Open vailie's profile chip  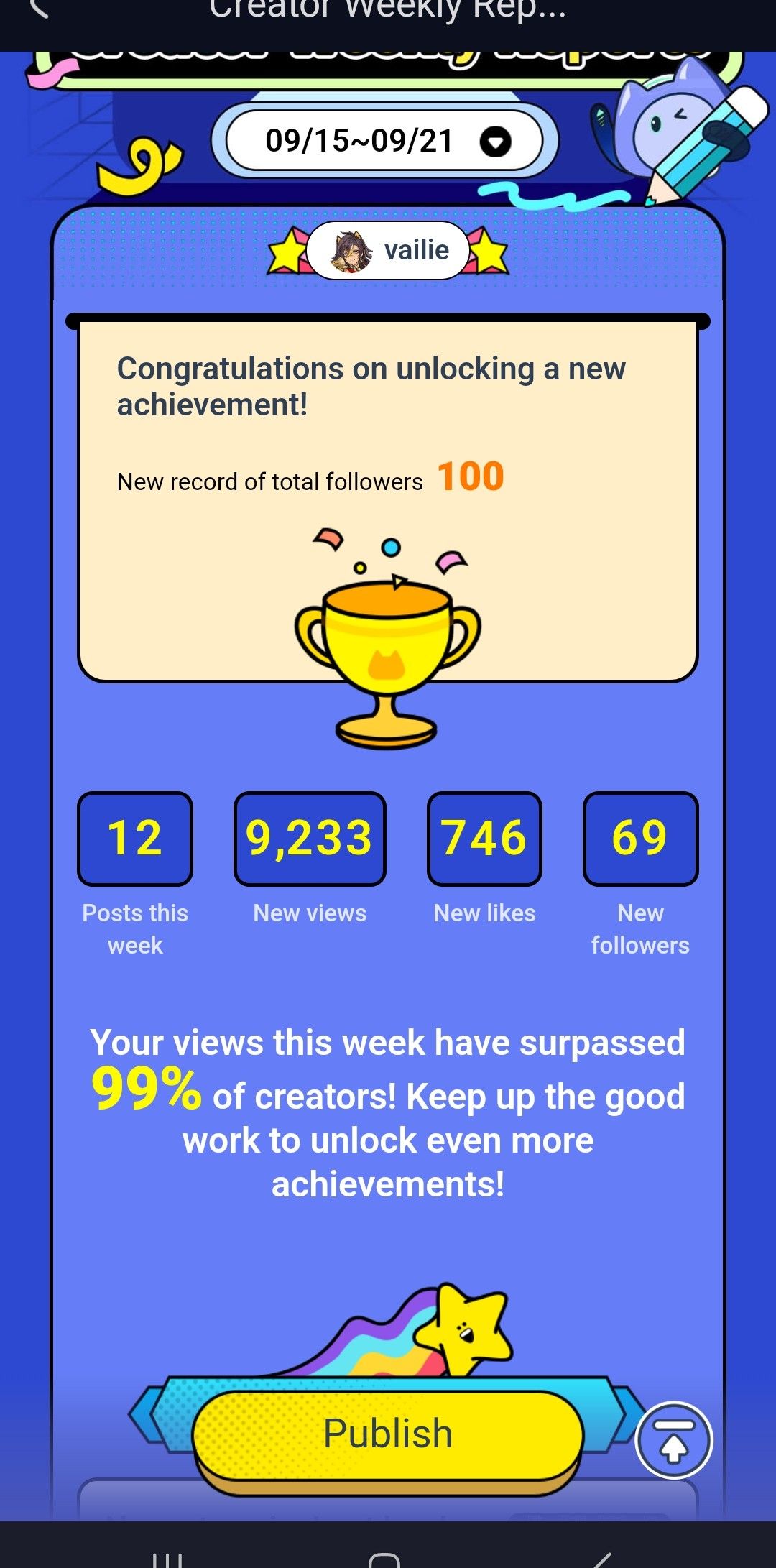pyautogui.click(x=388, y=251)
